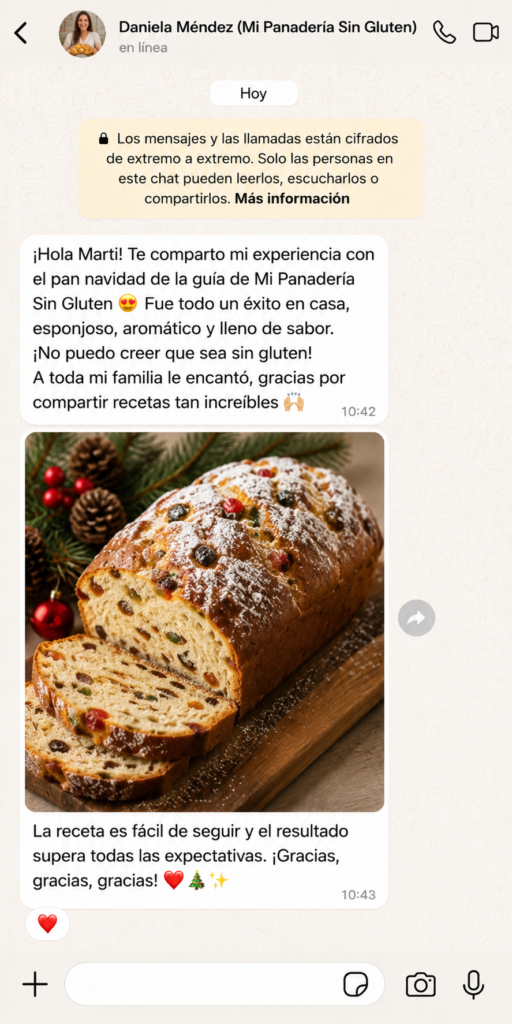Open the Christmas bread photo
512x1024 pixels.
[x=204, y=622]
